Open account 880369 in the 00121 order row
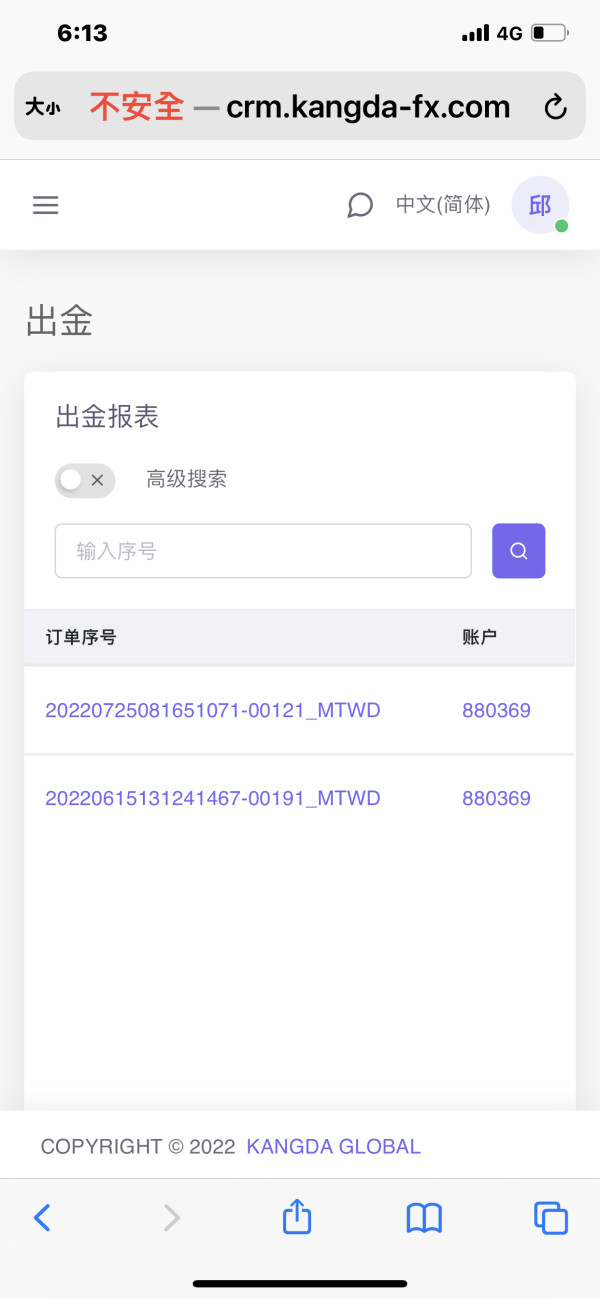The width and height of the screenshot is (600, 1299). coord(496,711)
